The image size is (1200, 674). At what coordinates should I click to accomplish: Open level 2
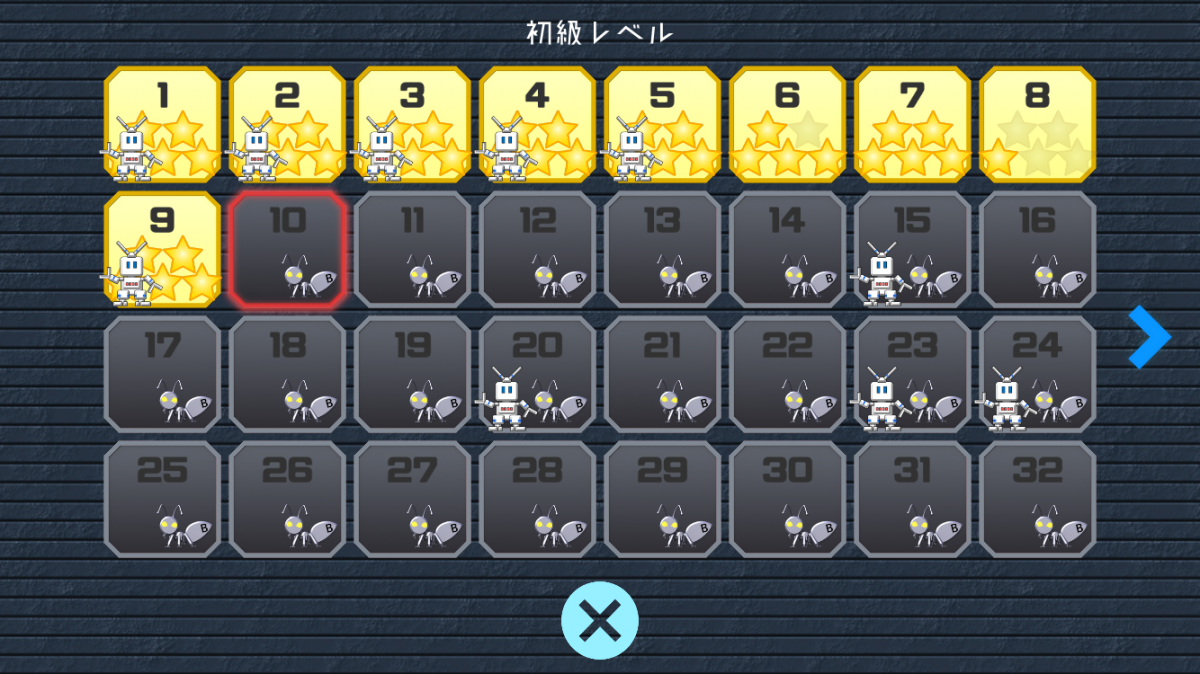287,125
